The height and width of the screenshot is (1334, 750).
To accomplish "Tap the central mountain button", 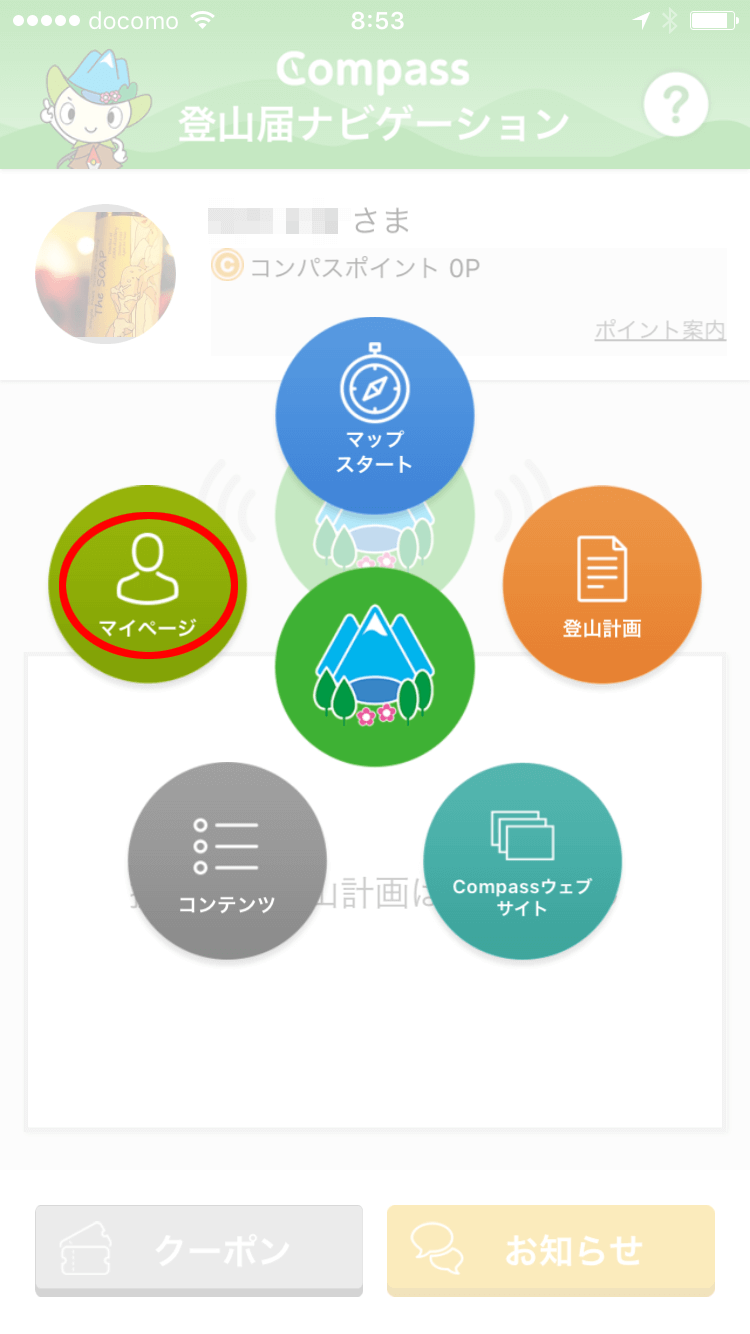I will coord(375,667).
